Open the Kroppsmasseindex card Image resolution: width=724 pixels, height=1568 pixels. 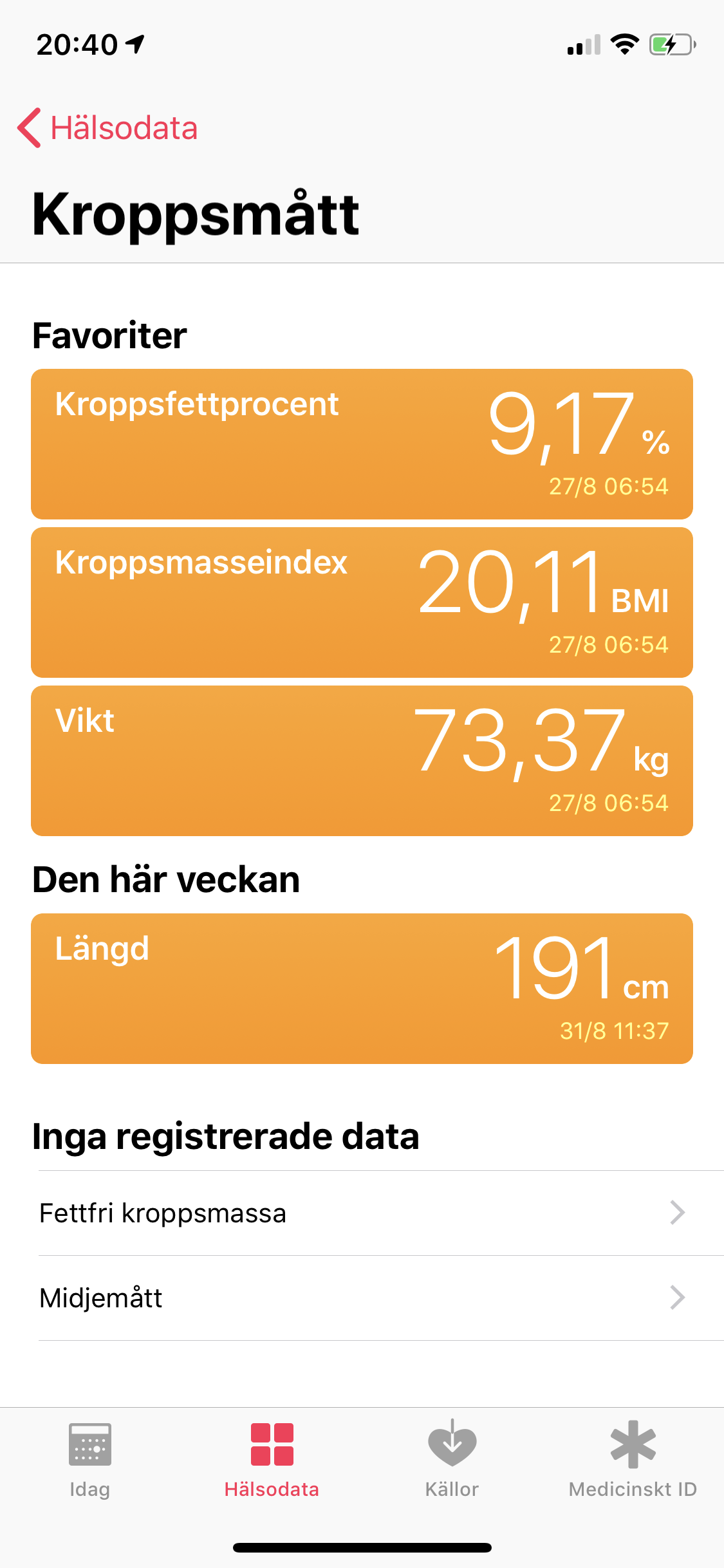click(362, 602)
